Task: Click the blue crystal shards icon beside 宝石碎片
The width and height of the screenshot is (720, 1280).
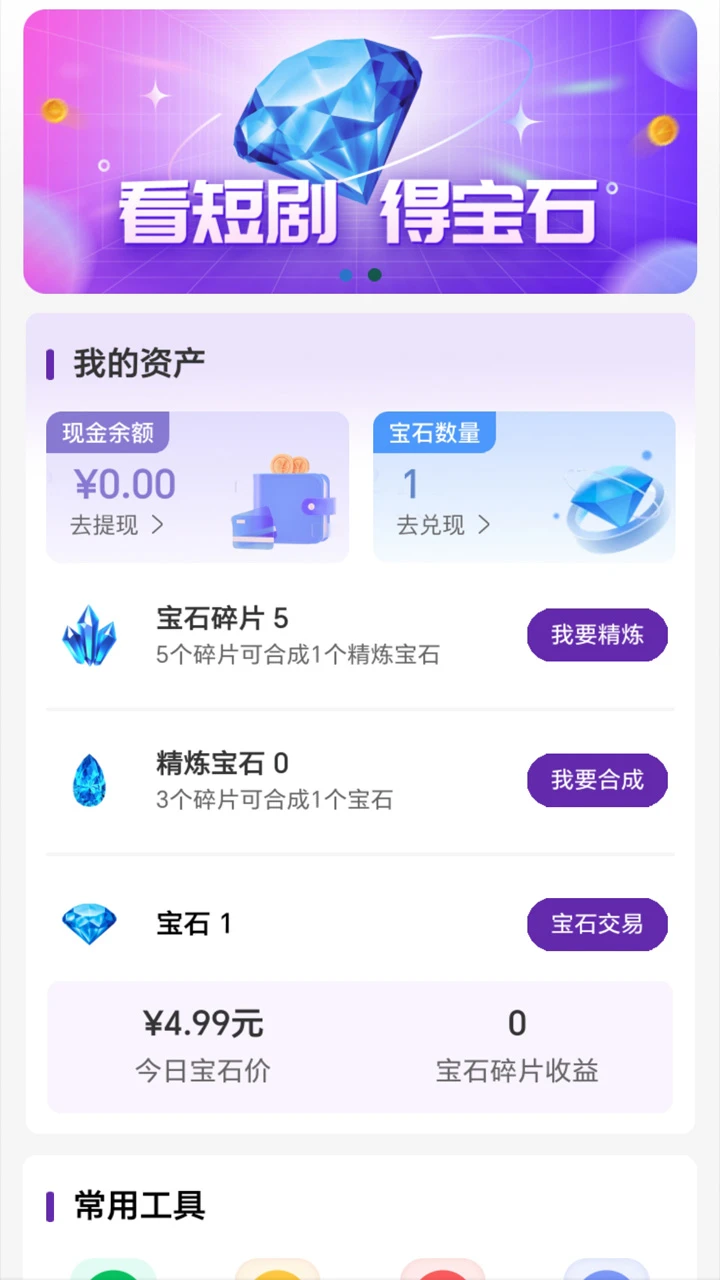Action: pos(90,635)
